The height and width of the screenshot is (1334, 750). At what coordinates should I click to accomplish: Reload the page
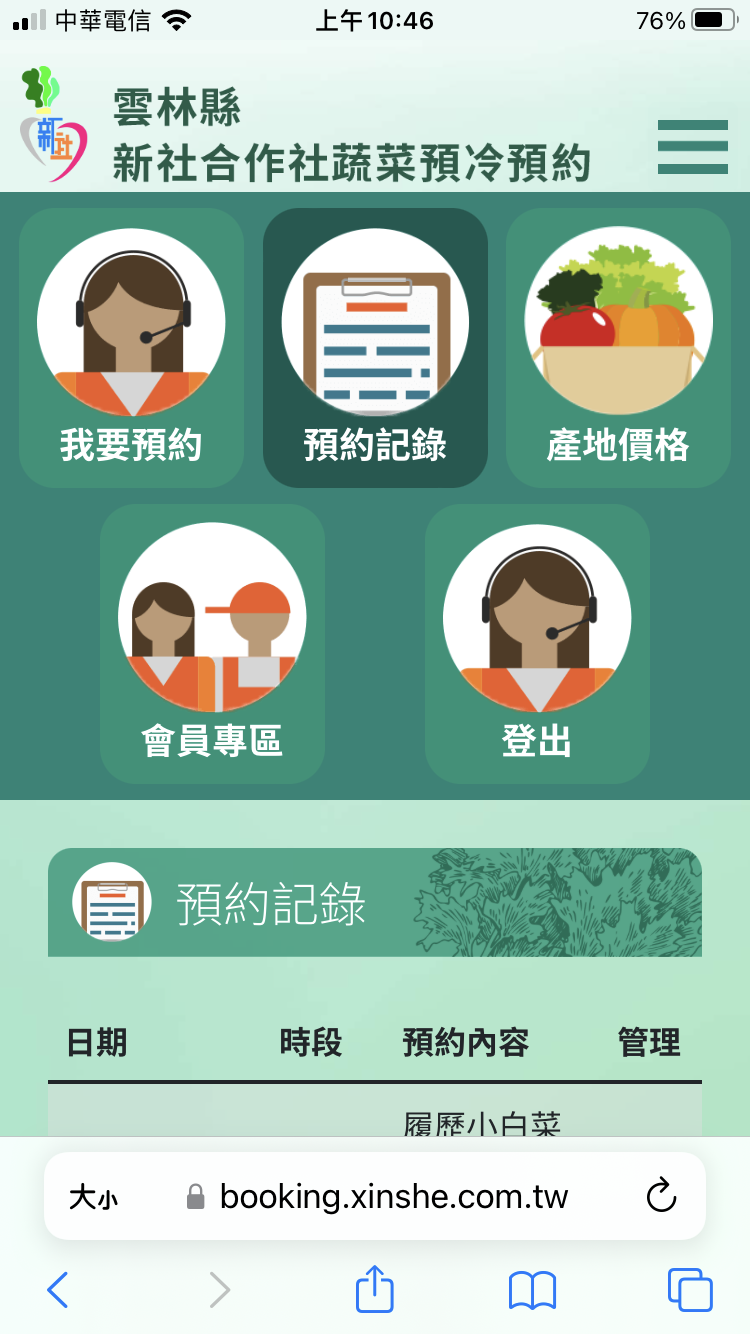coord(661,1196)
